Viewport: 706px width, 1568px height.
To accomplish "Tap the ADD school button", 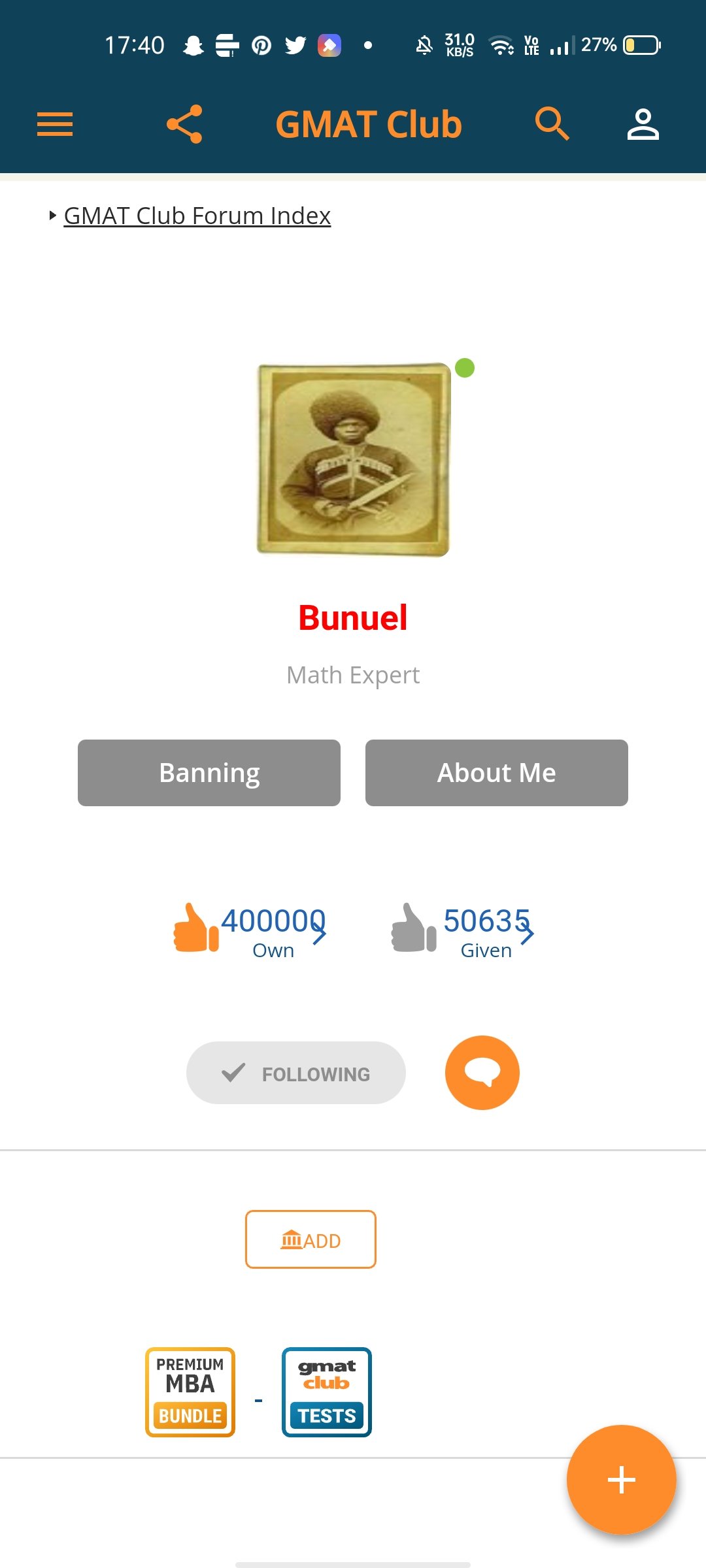I will pos(311,1239).
